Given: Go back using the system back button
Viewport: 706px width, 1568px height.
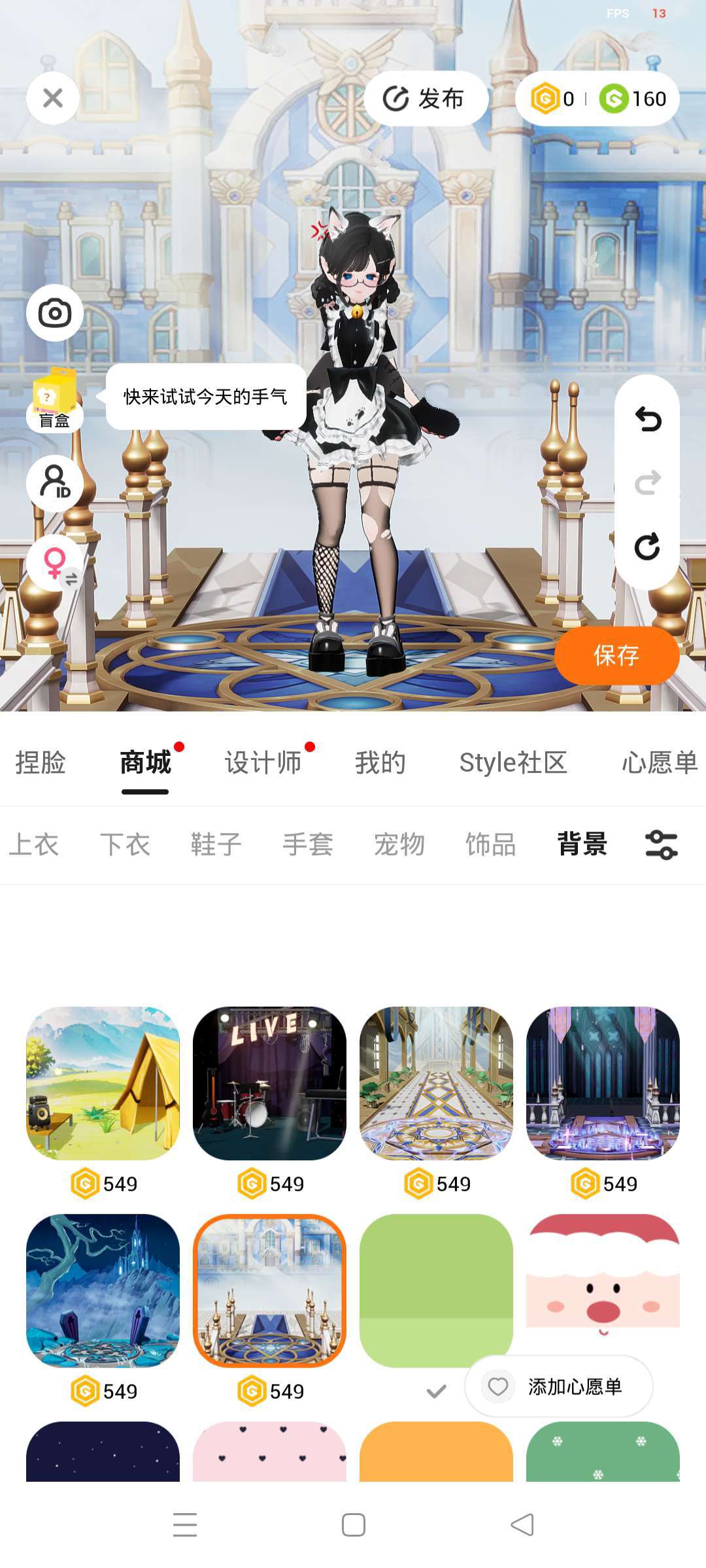Looking at the screenshot, I should point(522,1525).
